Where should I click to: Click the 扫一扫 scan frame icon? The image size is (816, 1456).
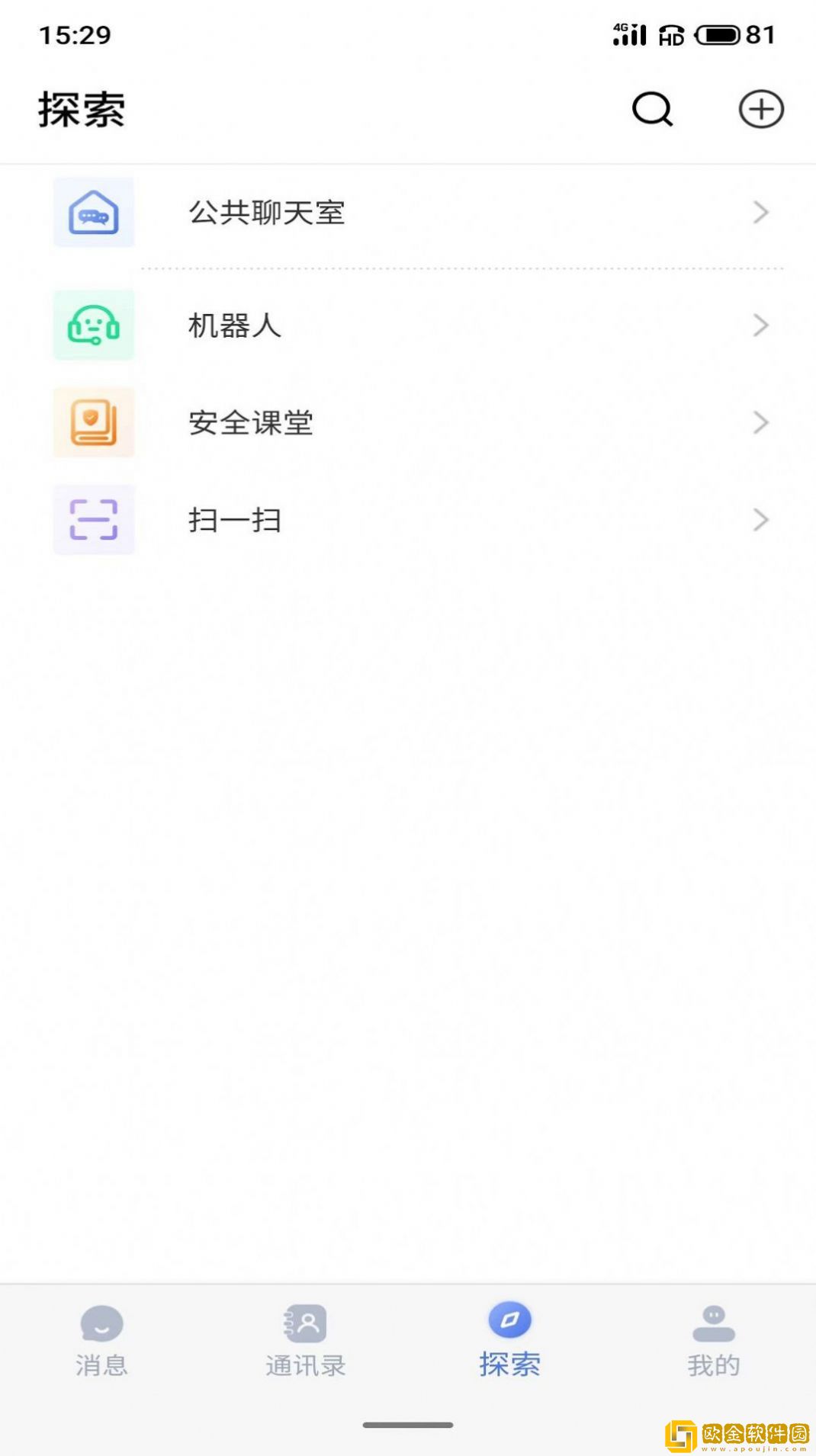pyautogui.click(x=93, y=521)
